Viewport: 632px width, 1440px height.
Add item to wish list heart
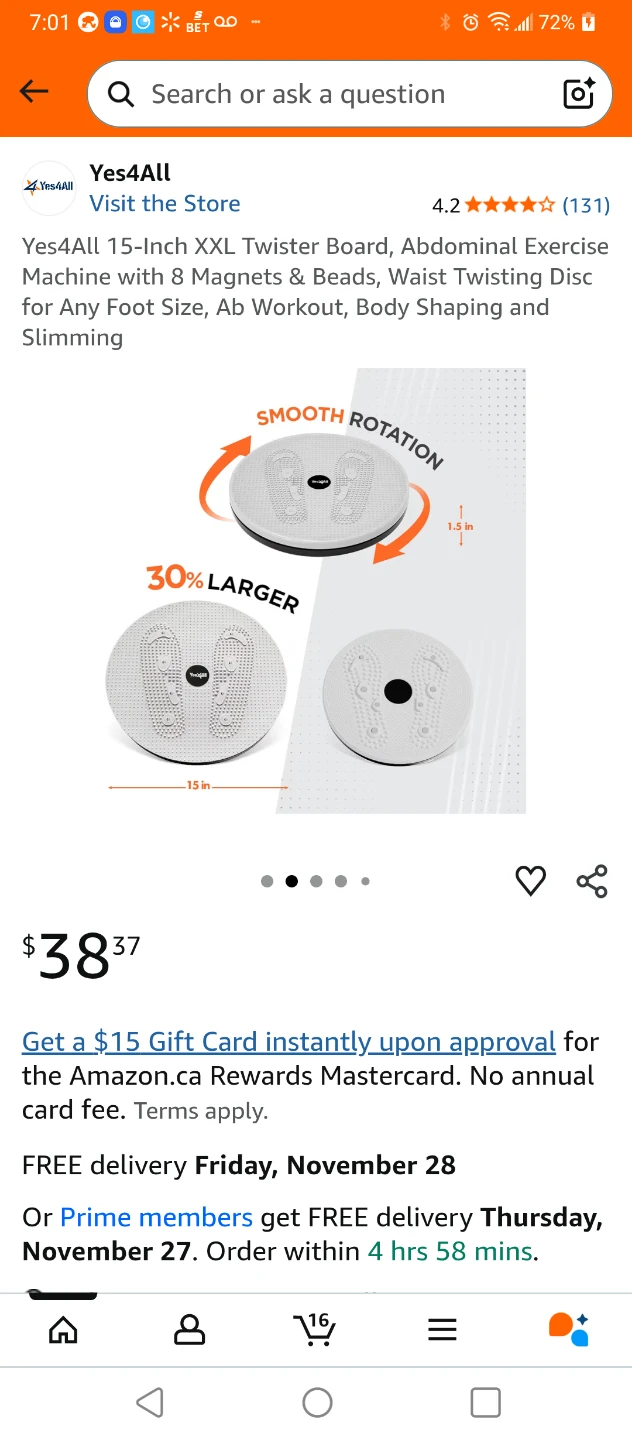[530, 881]
